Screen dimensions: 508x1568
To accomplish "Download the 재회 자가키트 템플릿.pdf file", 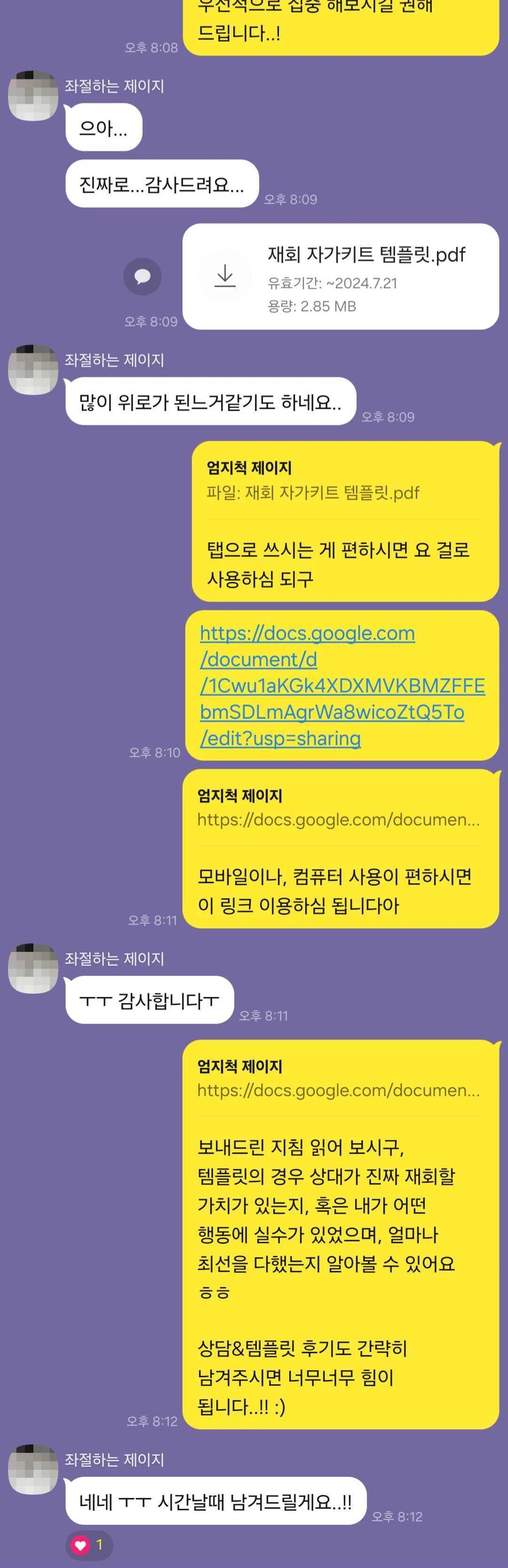I will (x=225, y=276).
